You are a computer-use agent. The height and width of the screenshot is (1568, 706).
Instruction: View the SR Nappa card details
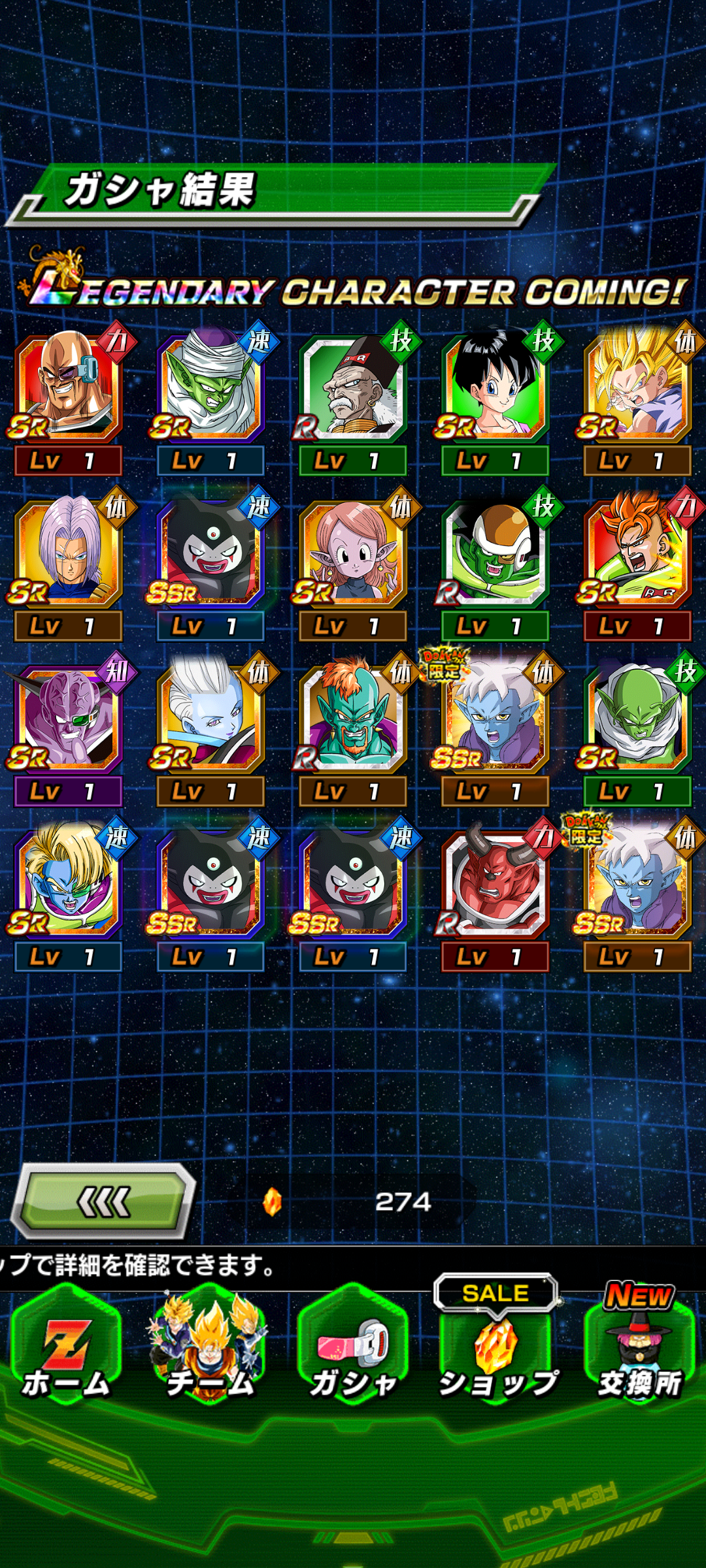click(x=69, y=387)
